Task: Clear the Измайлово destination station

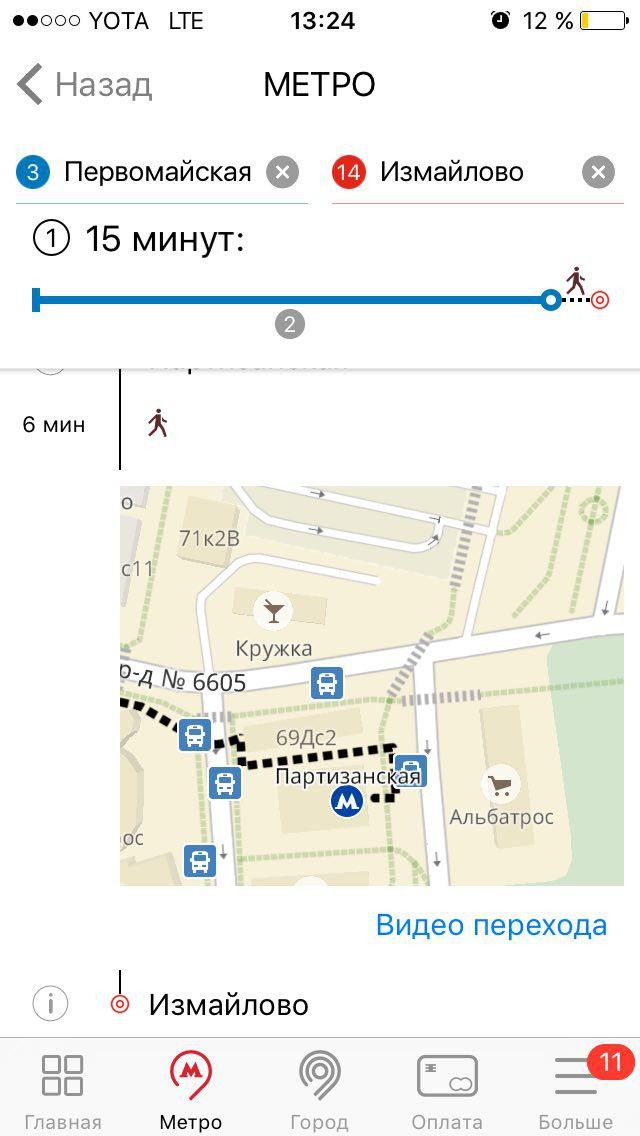Action: [598, 173]
